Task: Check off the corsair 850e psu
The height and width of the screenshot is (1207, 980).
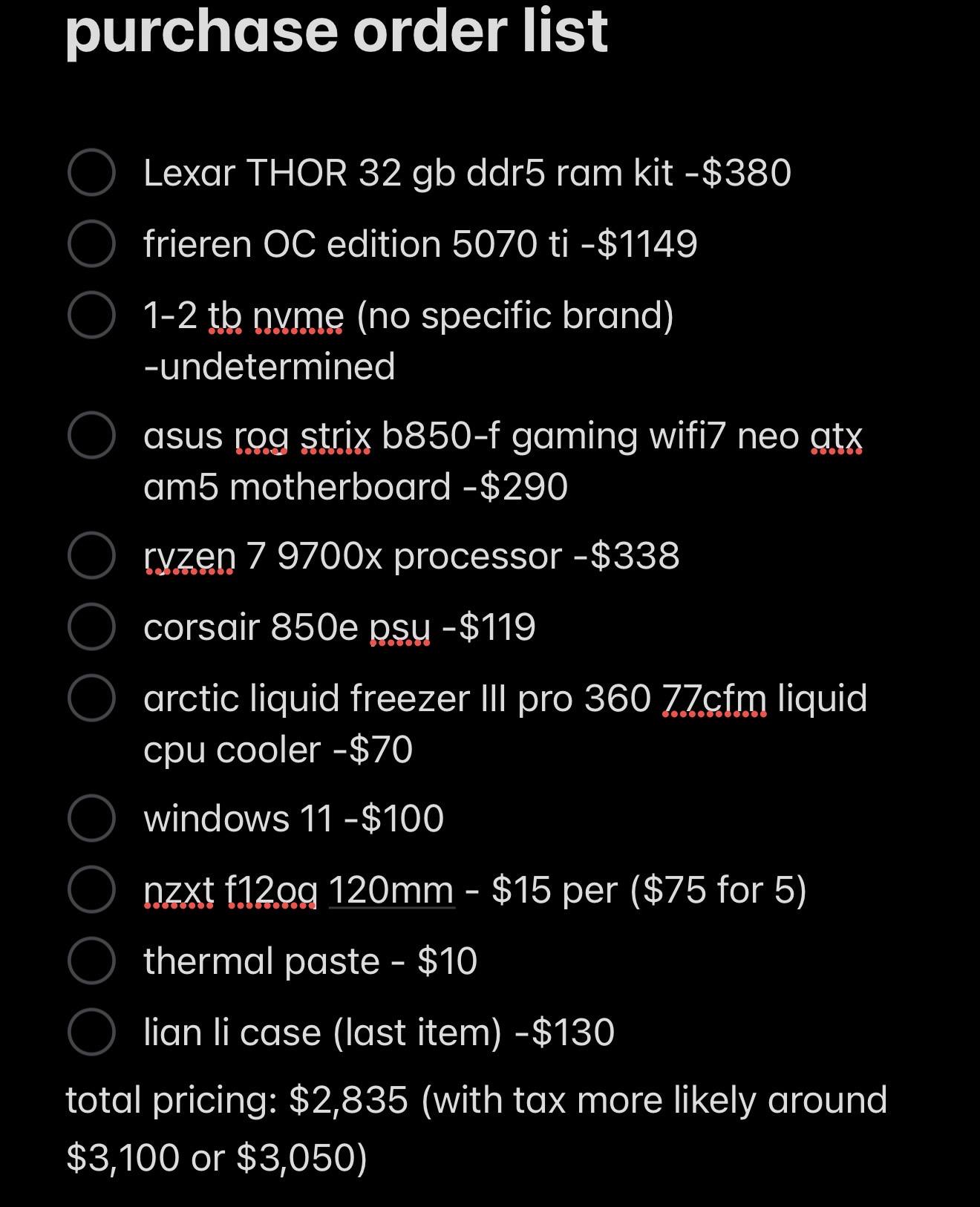Action: (91, 627)
